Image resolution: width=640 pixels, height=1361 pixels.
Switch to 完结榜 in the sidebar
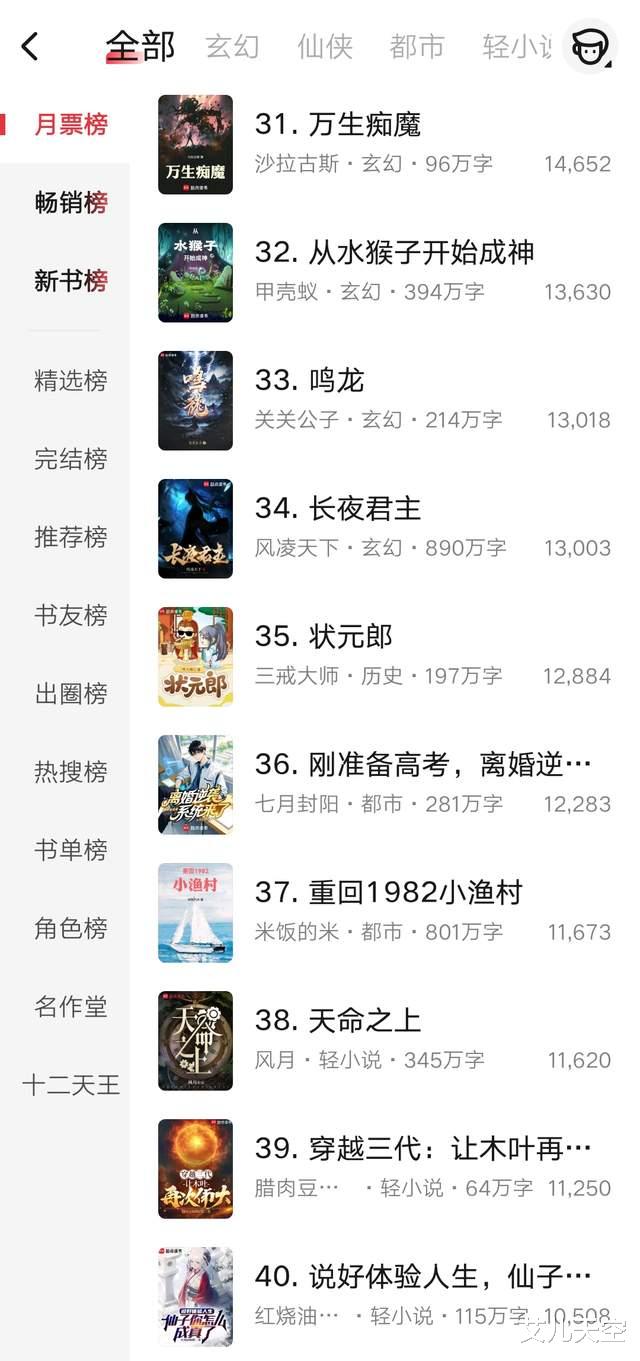coord(70,459)
